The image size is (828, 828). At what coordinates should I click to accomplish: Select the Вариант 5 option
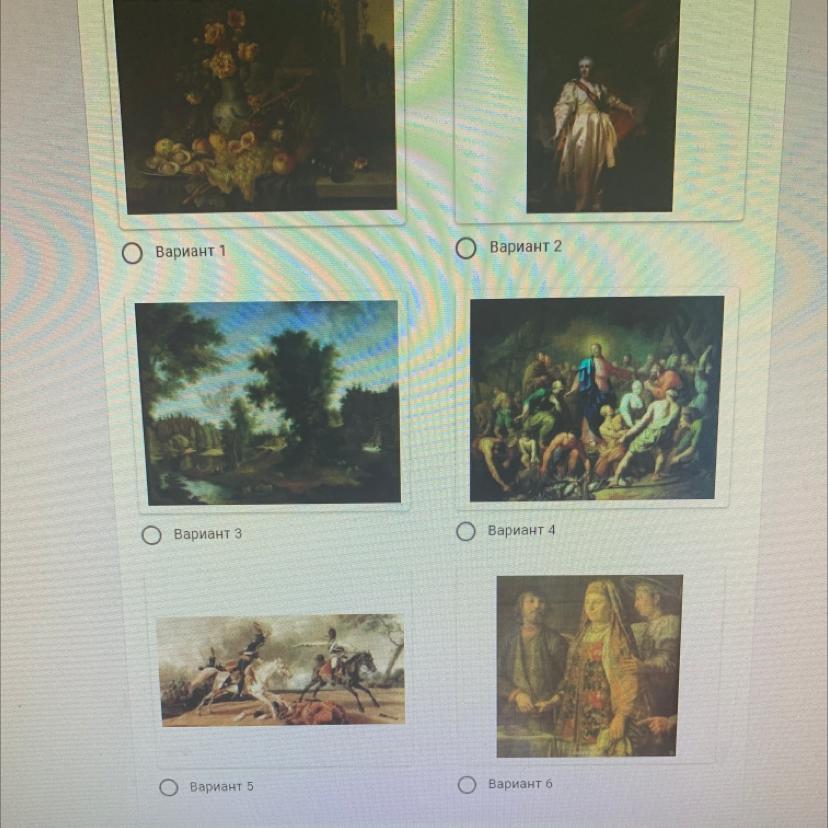pos(169,788)
